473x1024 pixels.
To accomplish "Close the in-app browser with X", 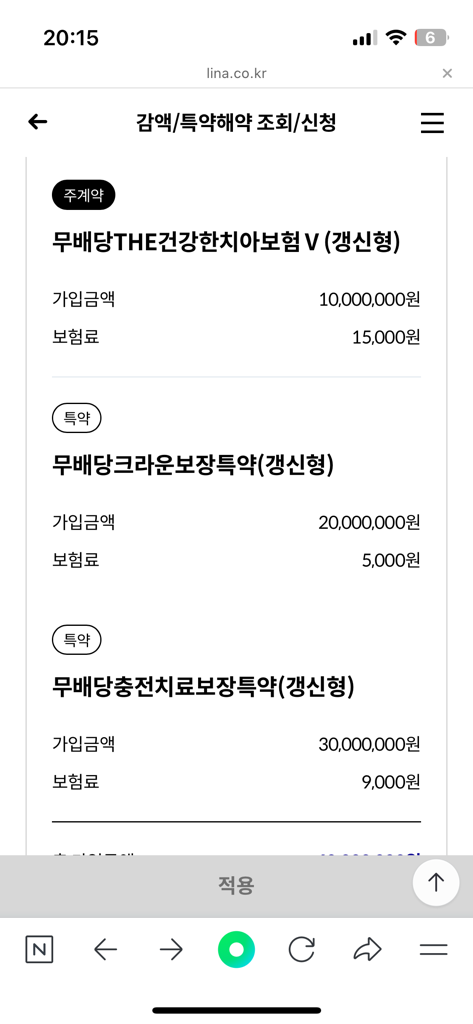I will point(447,73).
